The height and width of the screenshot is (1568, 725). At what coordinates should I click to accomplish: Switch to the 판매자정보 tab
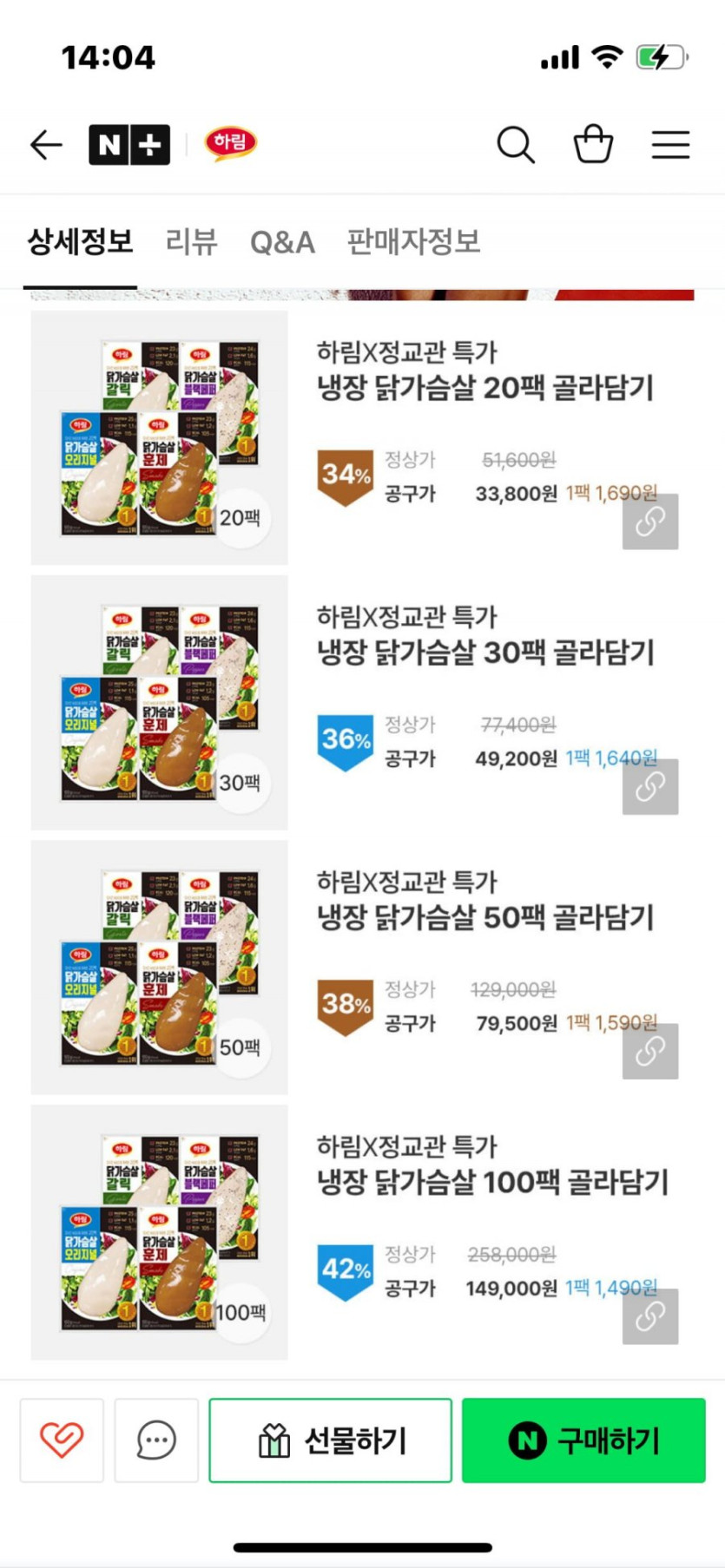(x=413, y=241)
